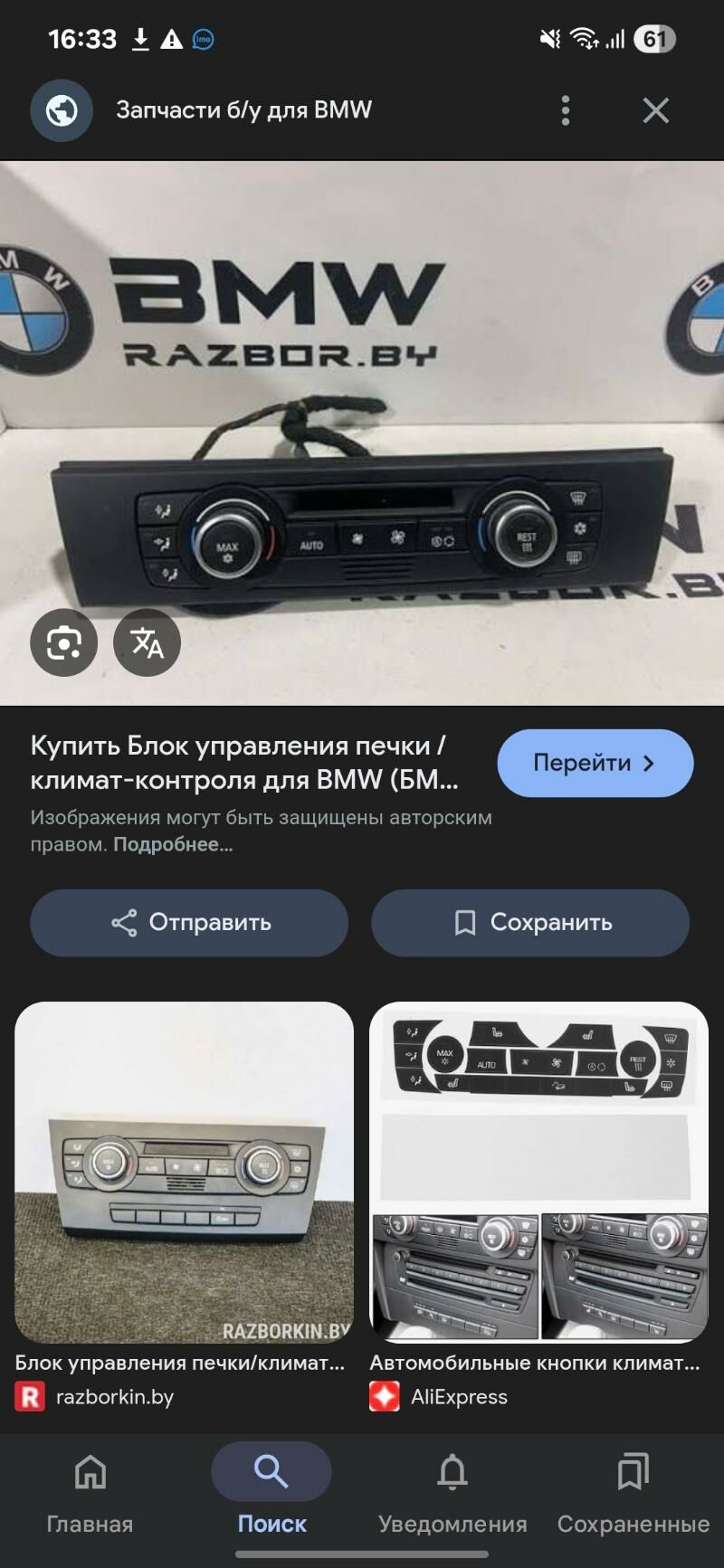Image resolution: width=724 pixels, height=1568 pixels.
Task: Open the razborkin.by climate unit result
Action: coord(184,1172)
